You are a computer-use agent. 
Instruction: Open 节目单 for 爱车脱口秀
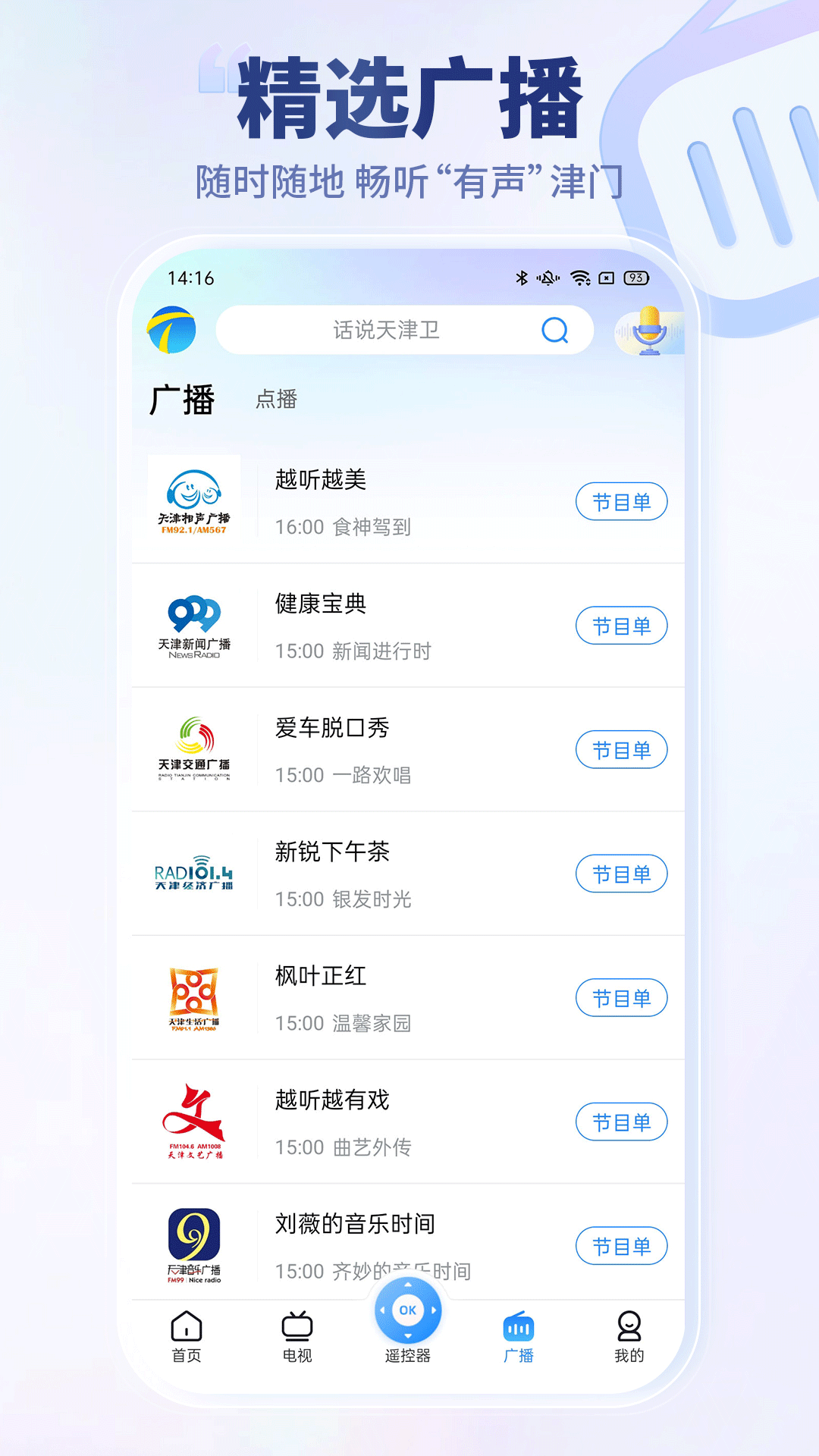(x=621, y=749)
